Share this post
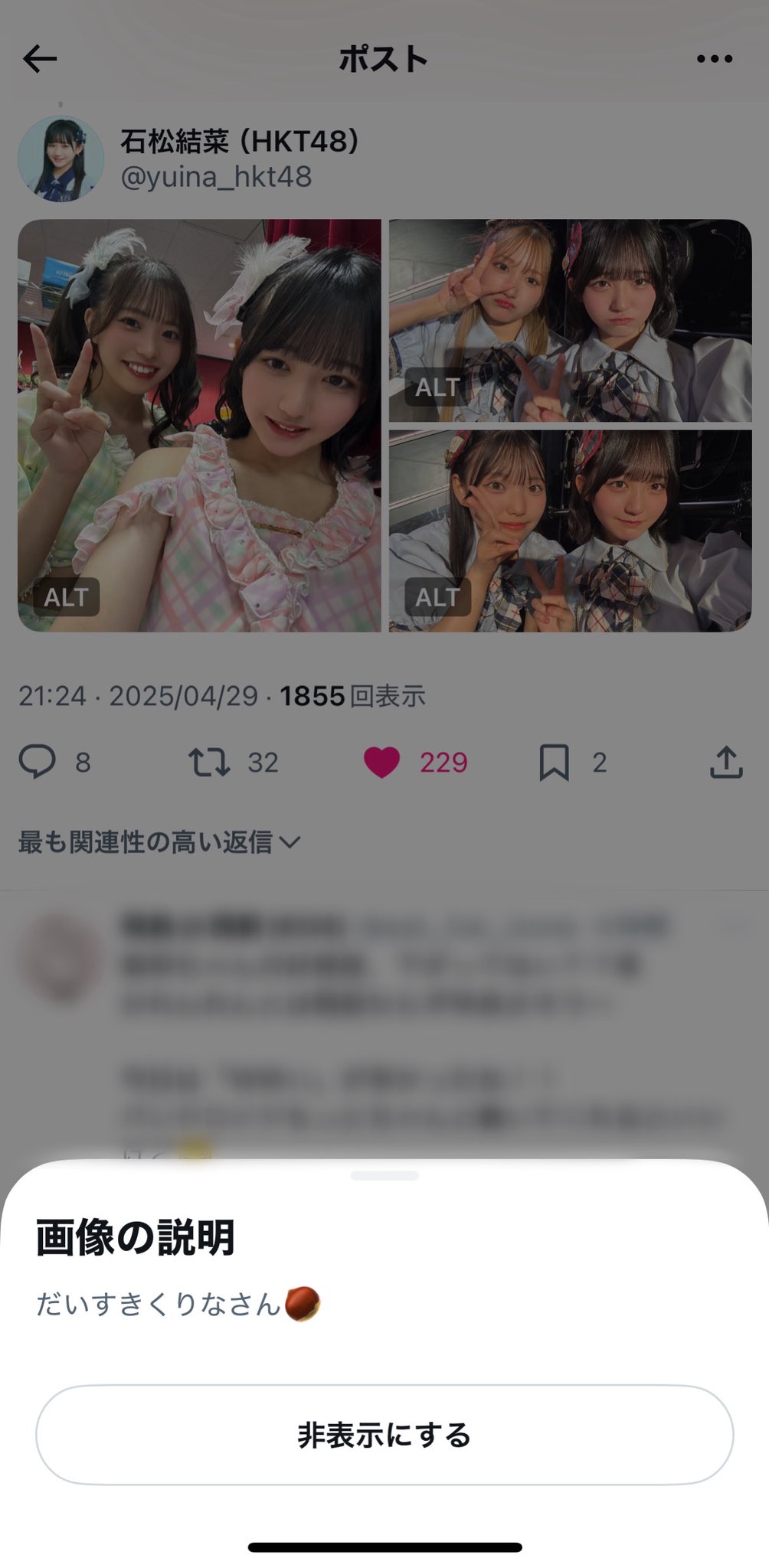 [x=726, y=762]
